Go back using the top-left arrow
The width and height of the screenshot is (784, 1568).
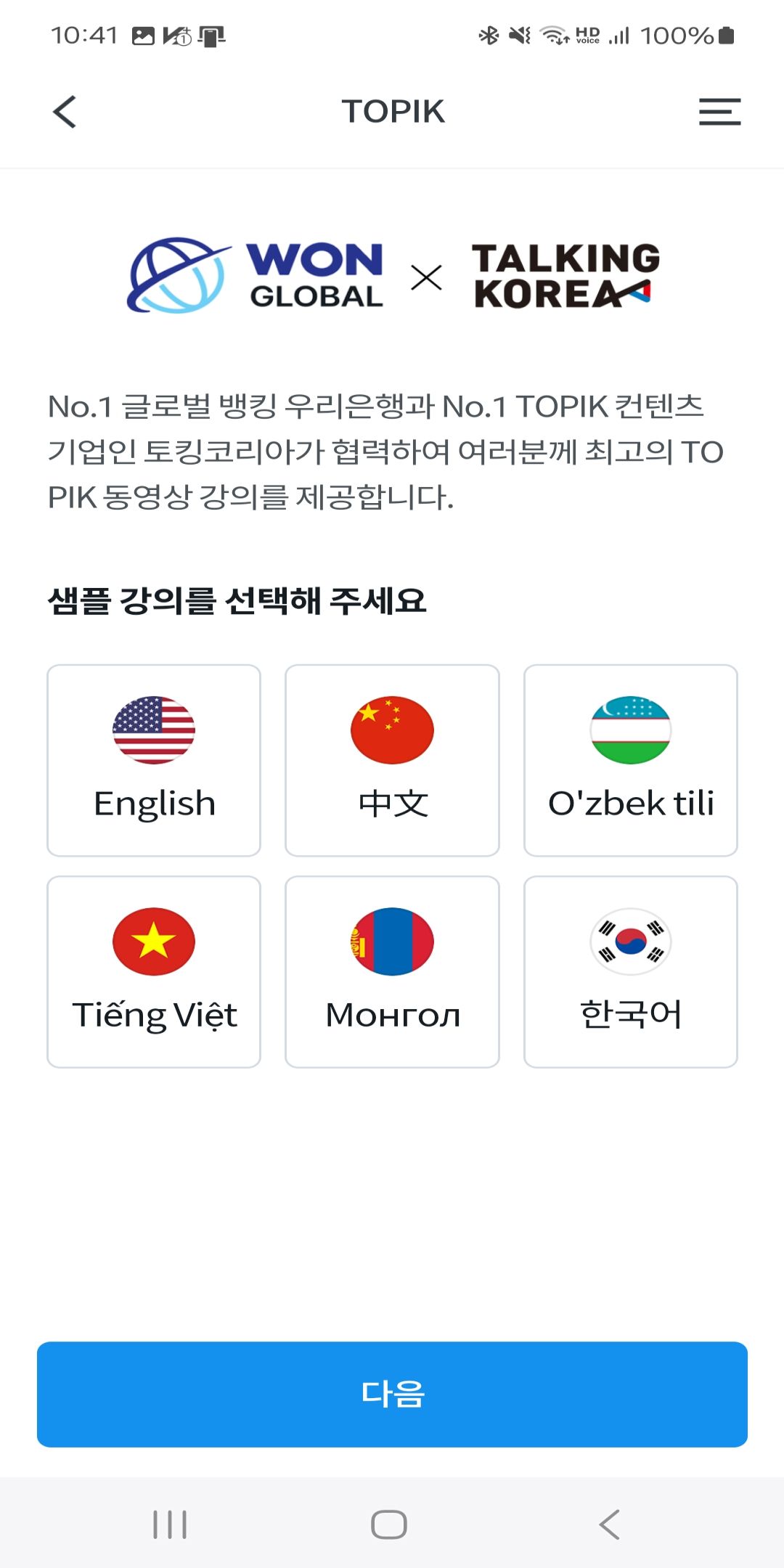click(65, 112)
